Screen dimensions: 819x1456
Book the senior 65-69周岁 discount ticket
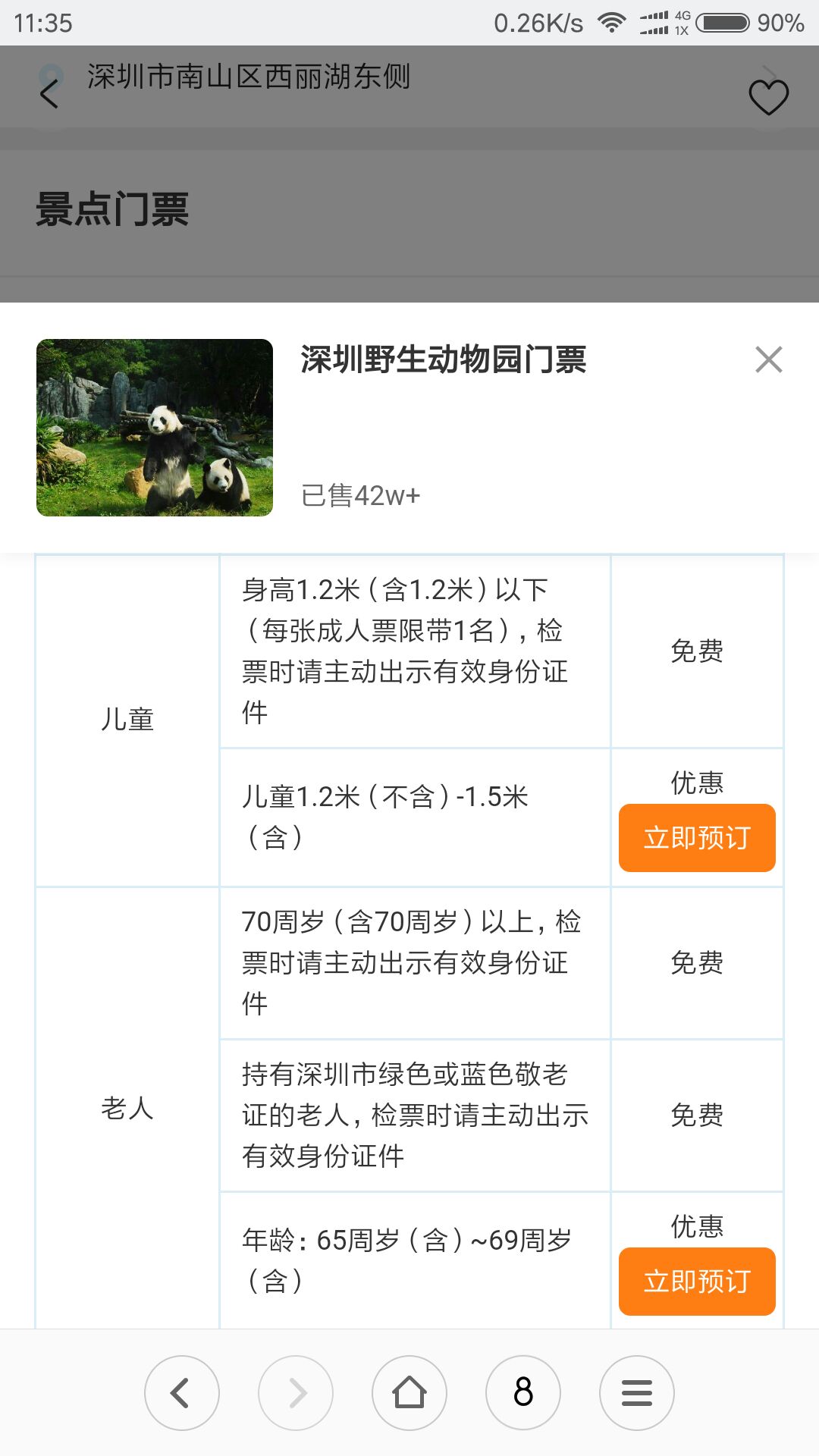pos(696,1282)
